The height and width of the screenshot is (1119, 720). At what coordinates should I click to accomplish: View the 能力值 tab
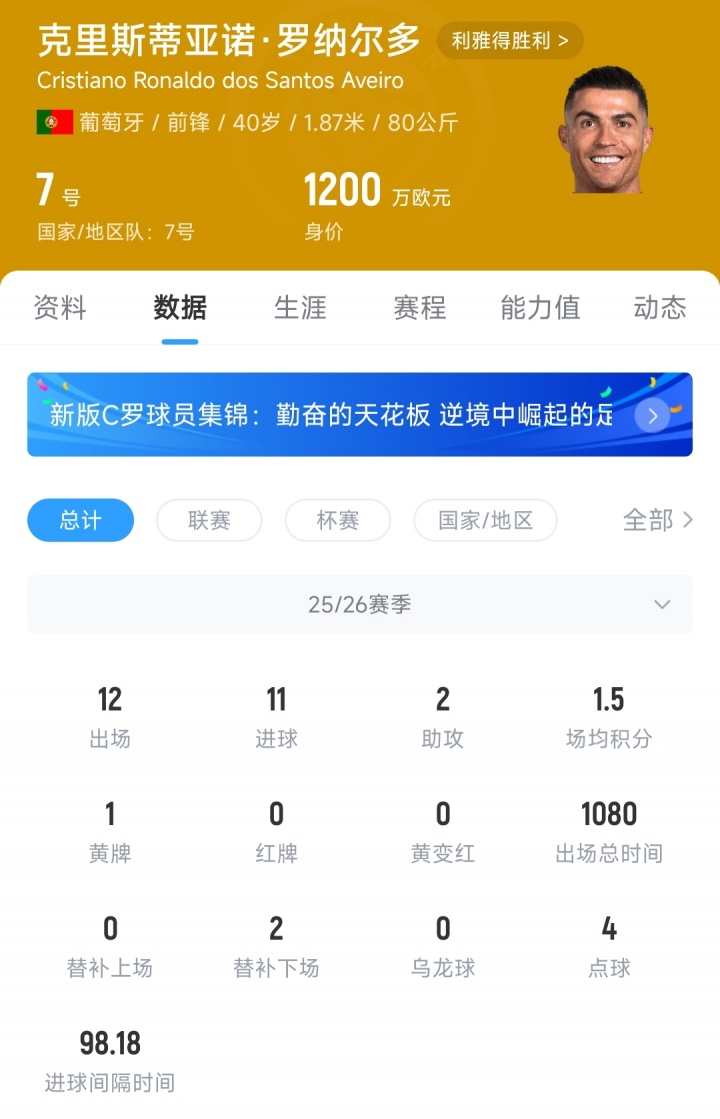click(x=540, y=308)
